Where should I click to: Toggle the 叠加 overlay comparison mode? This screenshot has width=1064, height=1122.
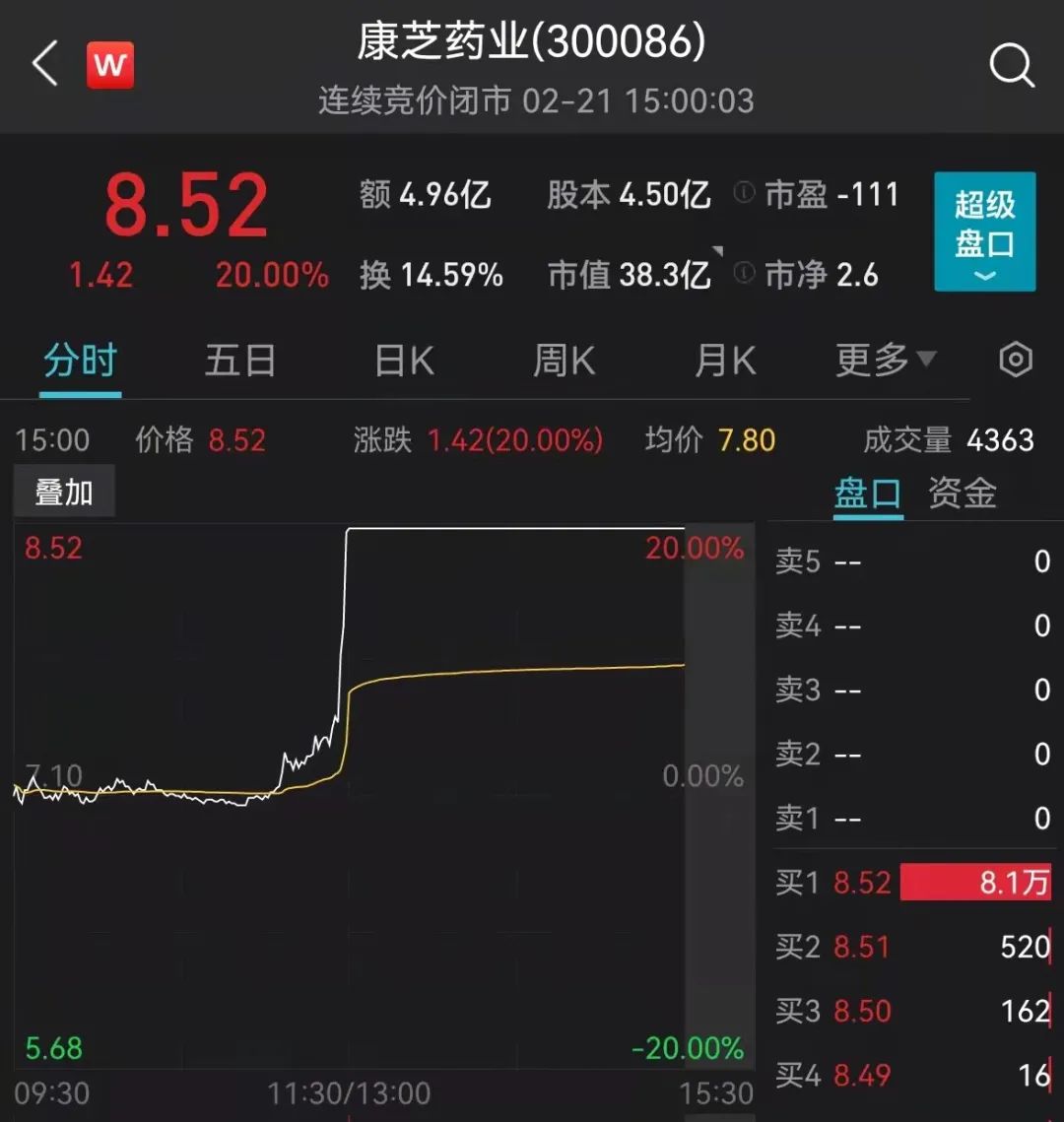coord(62,490)
